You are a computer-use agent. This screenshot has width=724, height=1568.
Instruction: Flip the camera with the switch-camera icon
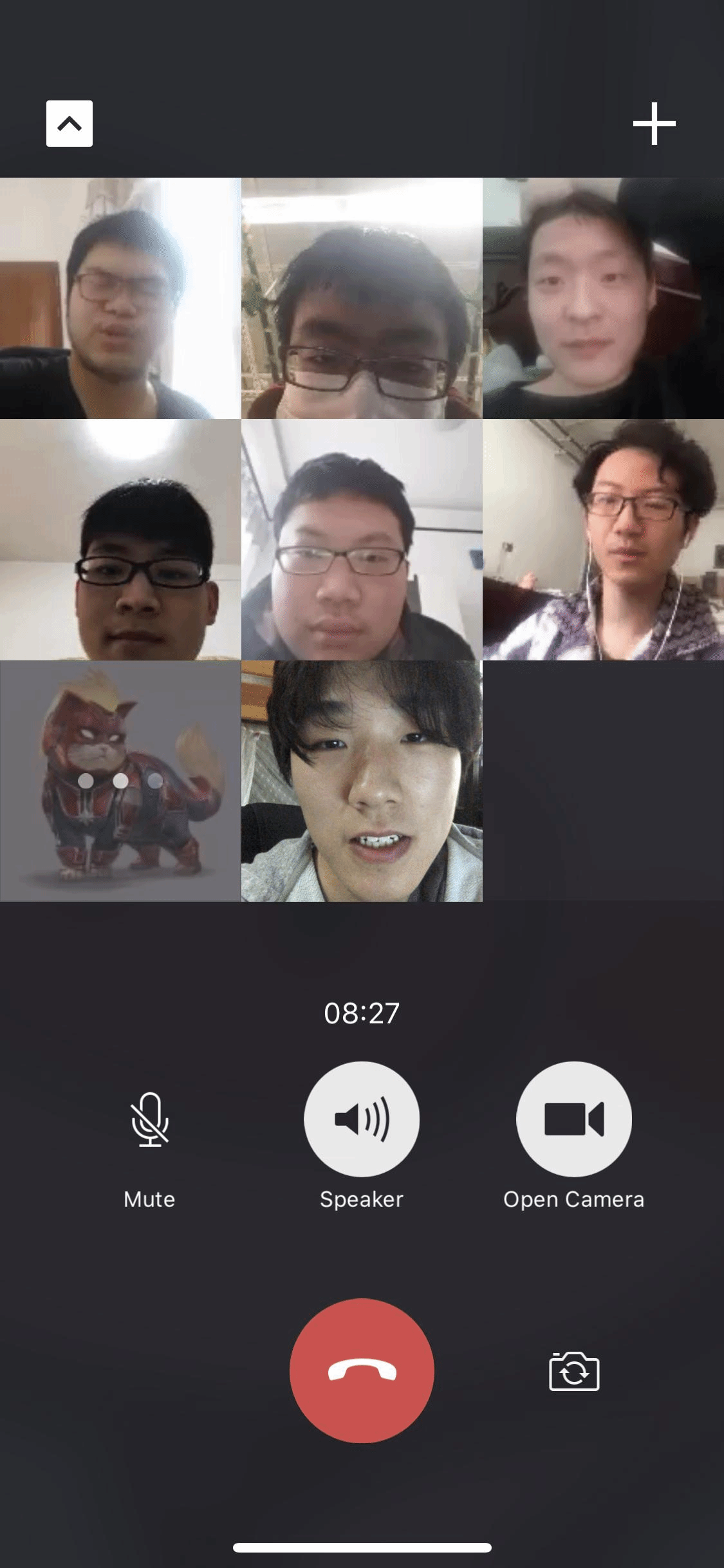click(x=574, y=1372)
